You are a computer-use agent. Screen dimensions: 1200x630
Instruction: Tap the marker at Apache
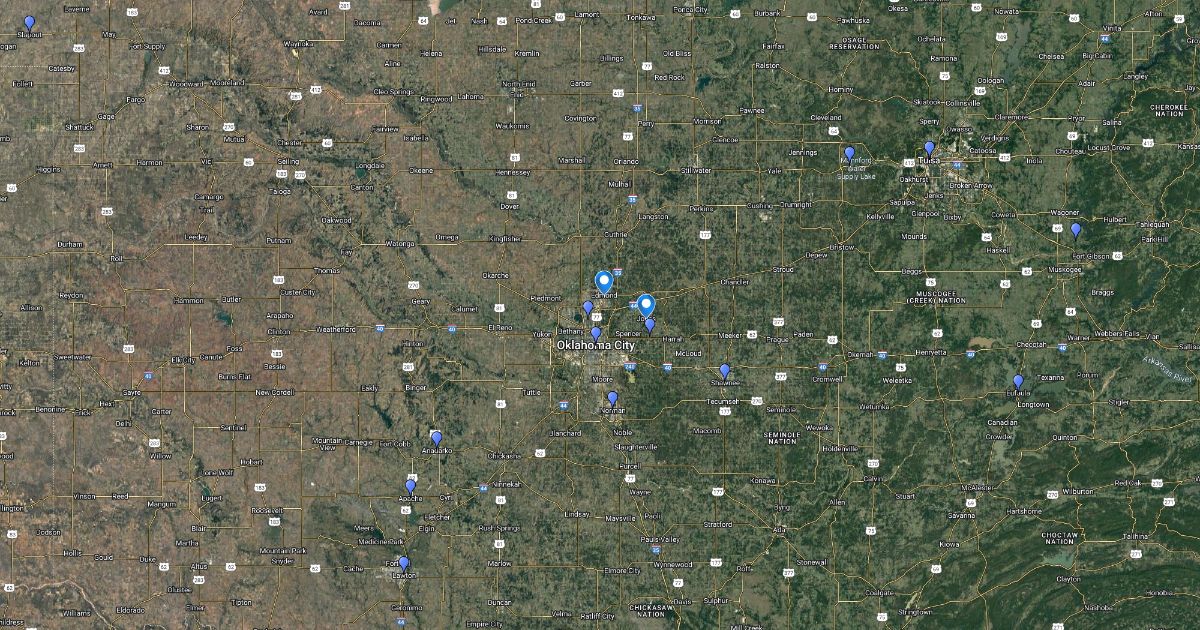pyautogui.click(x=410, y=487)
